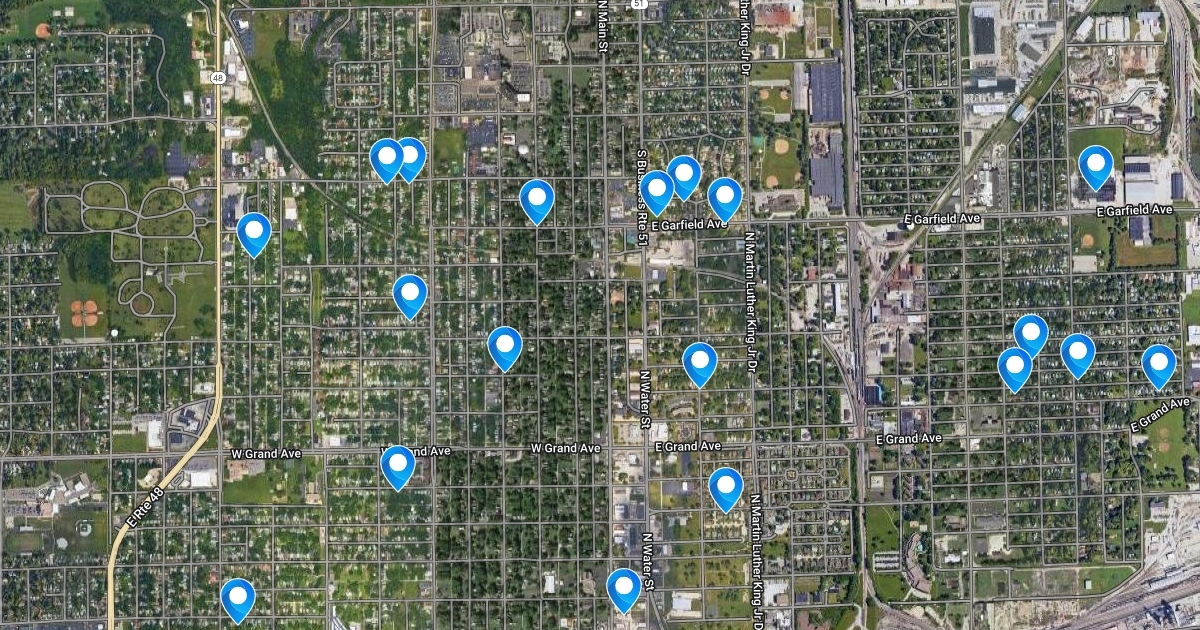Select the pin just south of E Grand Ave
Viewport: 1200px width, 630px height.
pos(726,487)
